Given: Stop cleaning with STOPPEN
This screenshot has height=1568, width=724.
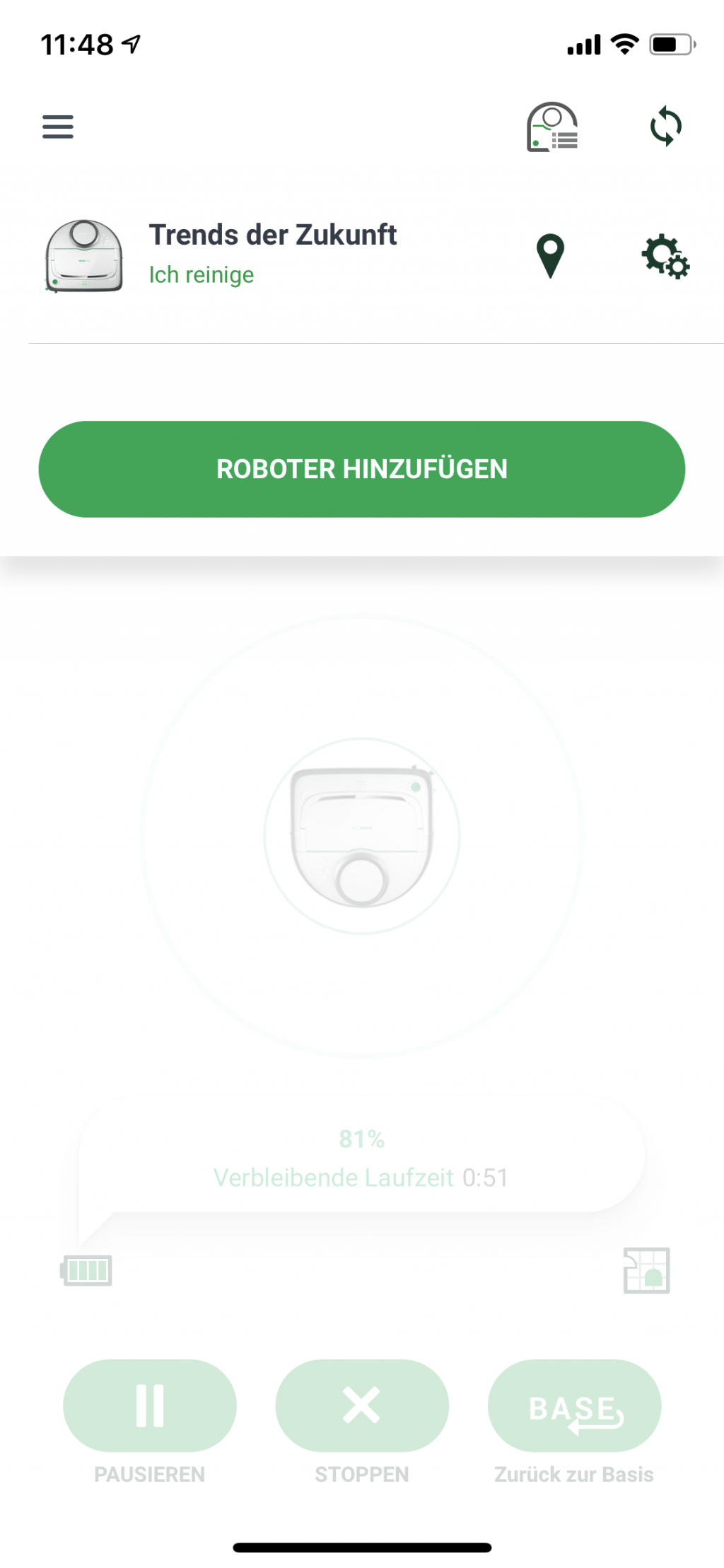Looking at the screenshot, I should [x=361, y=1406].
